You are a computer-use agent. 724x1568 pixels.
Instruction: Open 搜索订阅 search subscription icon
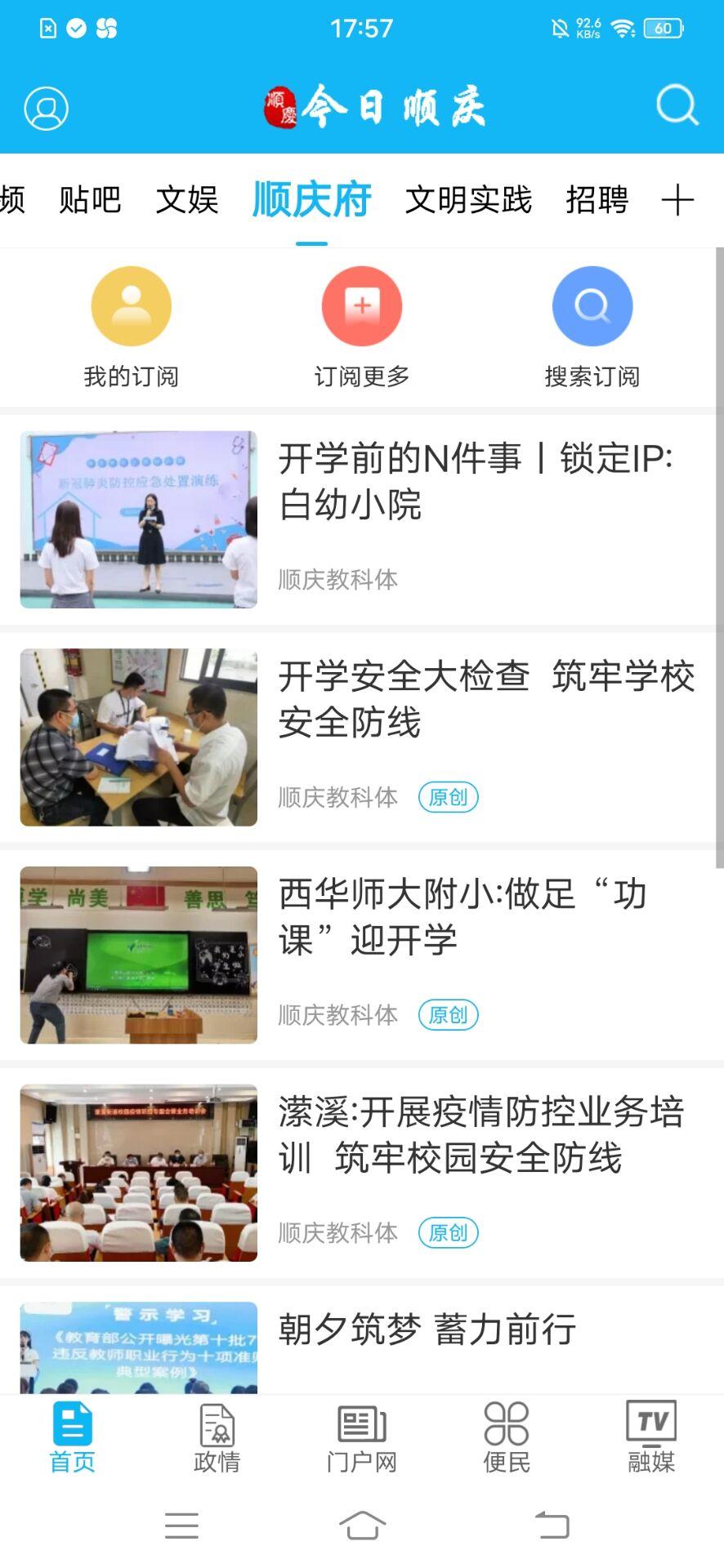[x=592, y=305]
